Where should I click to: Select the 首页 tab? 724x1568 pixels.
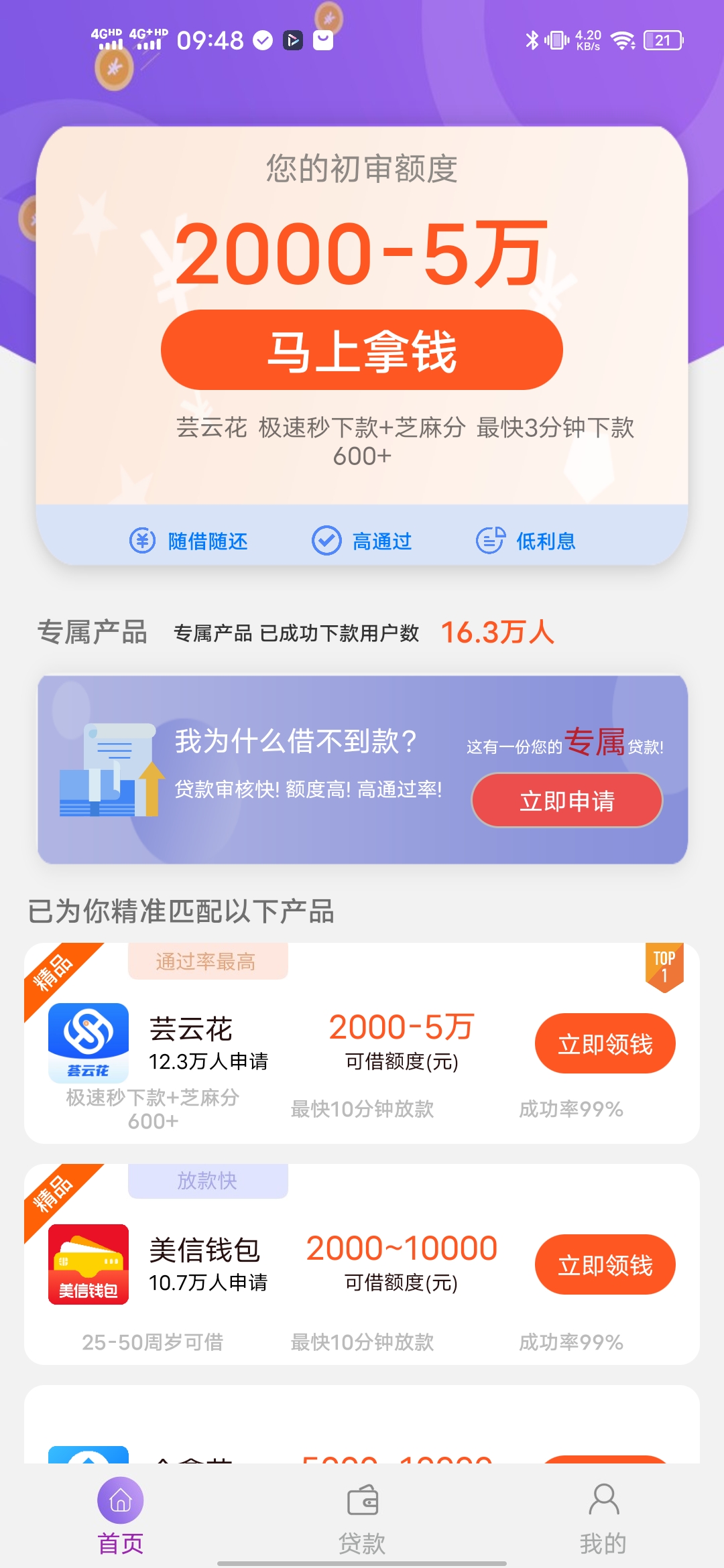[121, 1518]
